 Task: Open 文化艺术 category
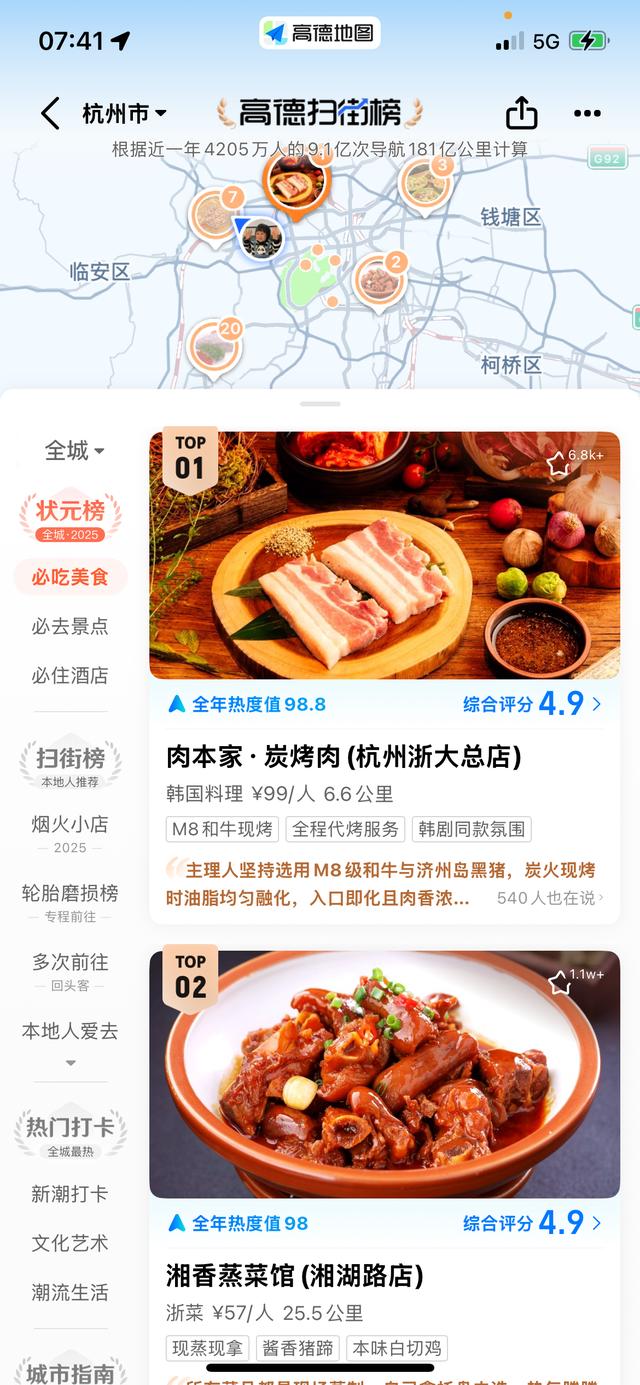(70, 1243)
